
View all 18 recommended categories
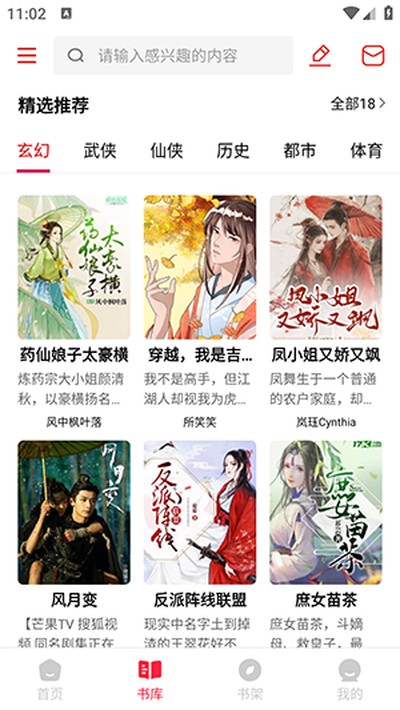click(x=358, y=104)
